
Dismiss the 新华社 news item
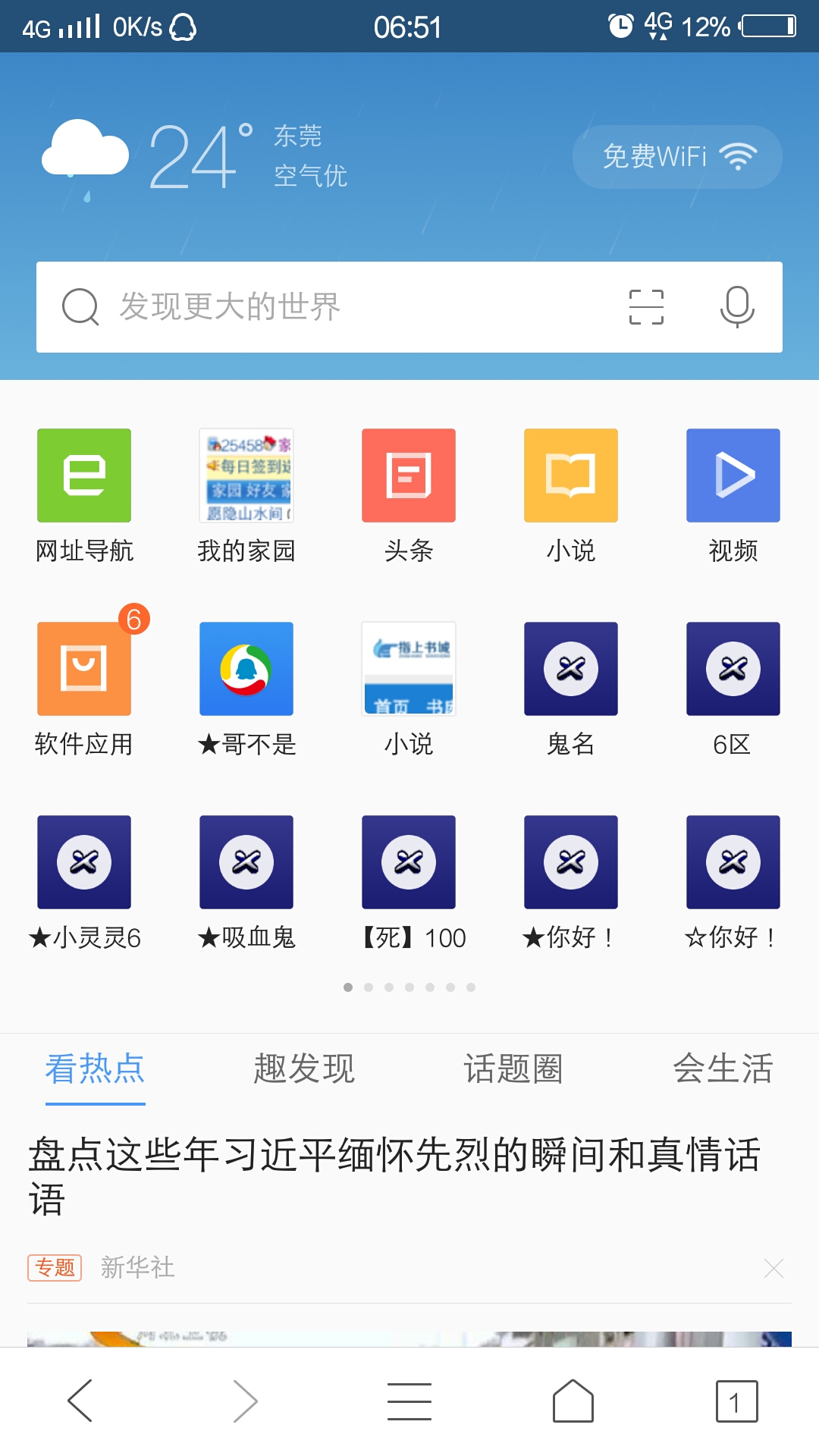pos(773,1268)
